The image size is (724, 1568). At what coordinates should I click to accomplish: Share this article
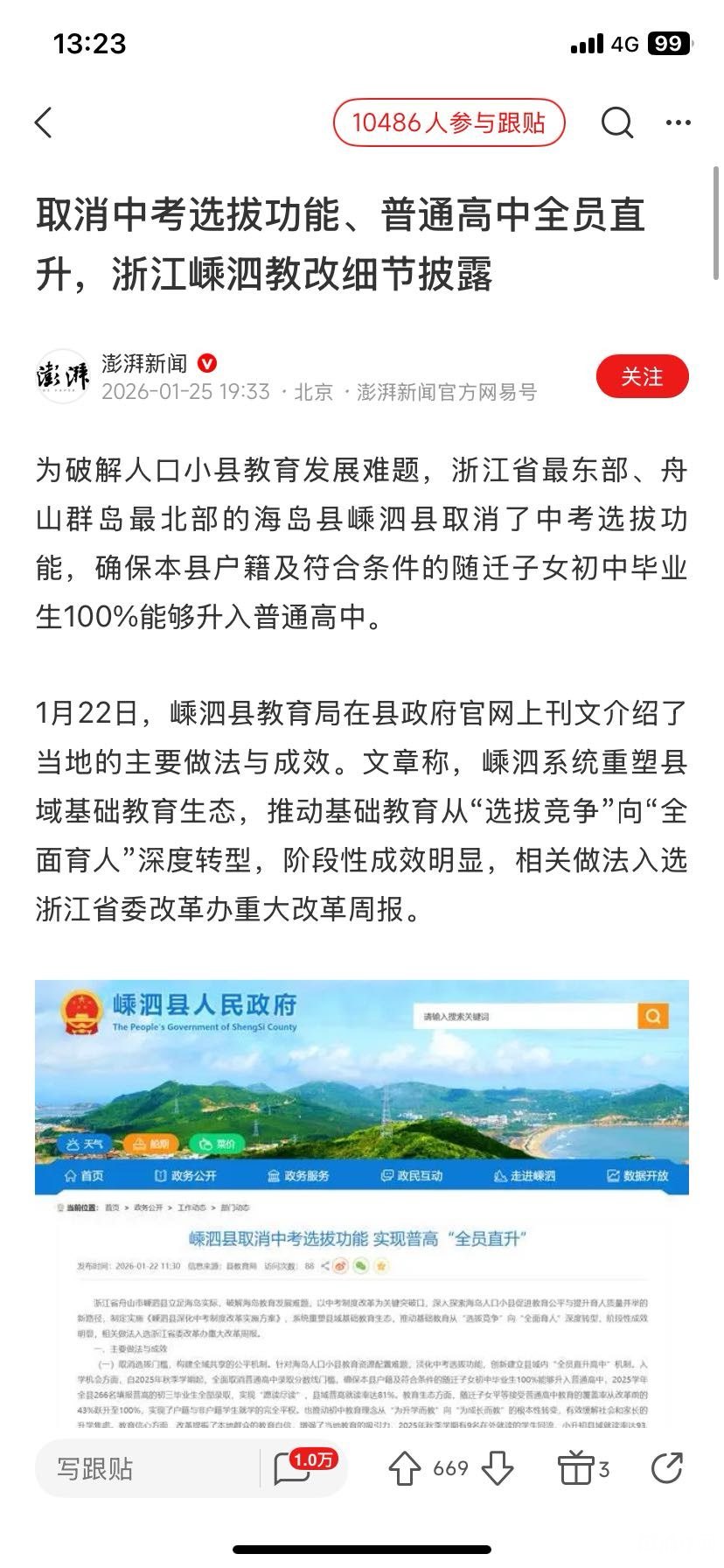[x=667, y=1467]
